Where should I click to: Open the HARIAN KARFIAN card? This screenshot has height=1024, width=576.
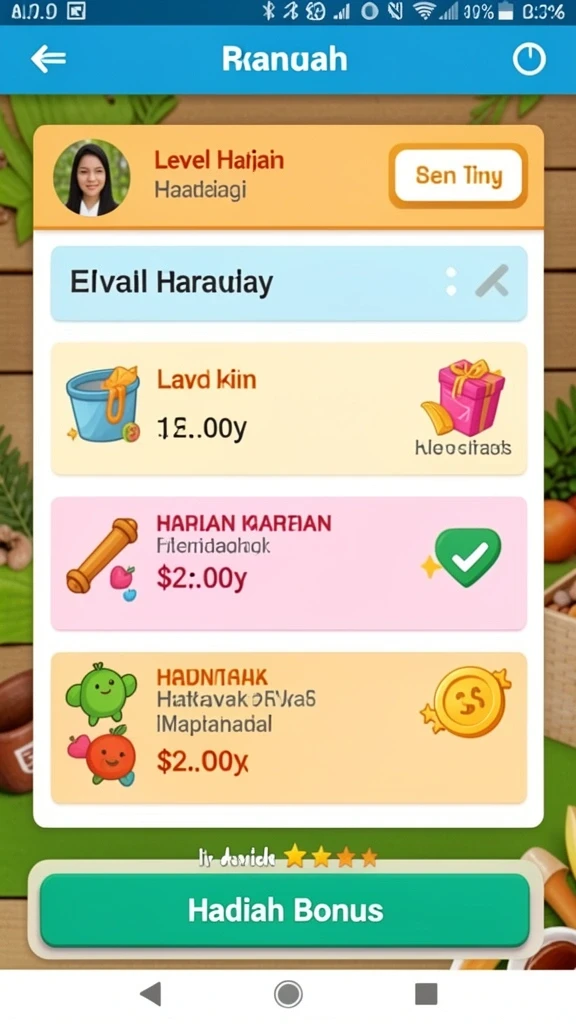coord(289,564)
